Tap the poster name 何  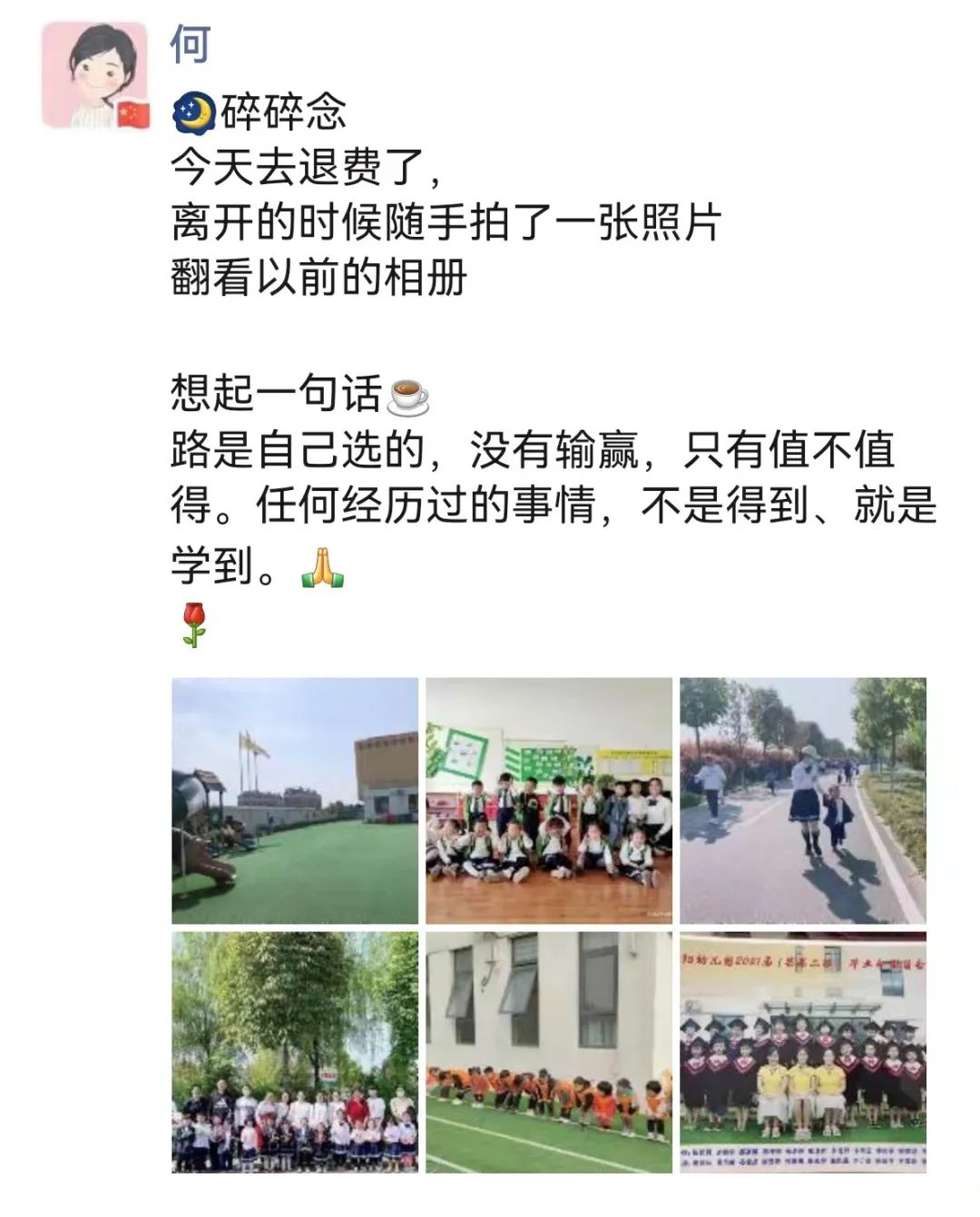(x=191, y=44)
